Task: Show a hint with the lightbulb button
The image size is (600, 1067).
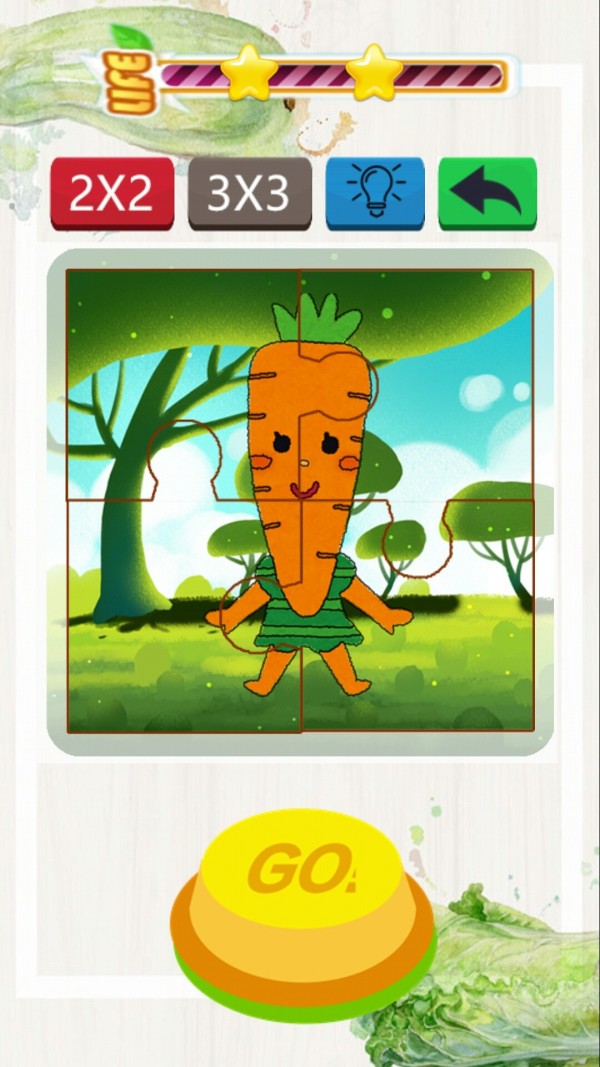Action: point(375,193)
